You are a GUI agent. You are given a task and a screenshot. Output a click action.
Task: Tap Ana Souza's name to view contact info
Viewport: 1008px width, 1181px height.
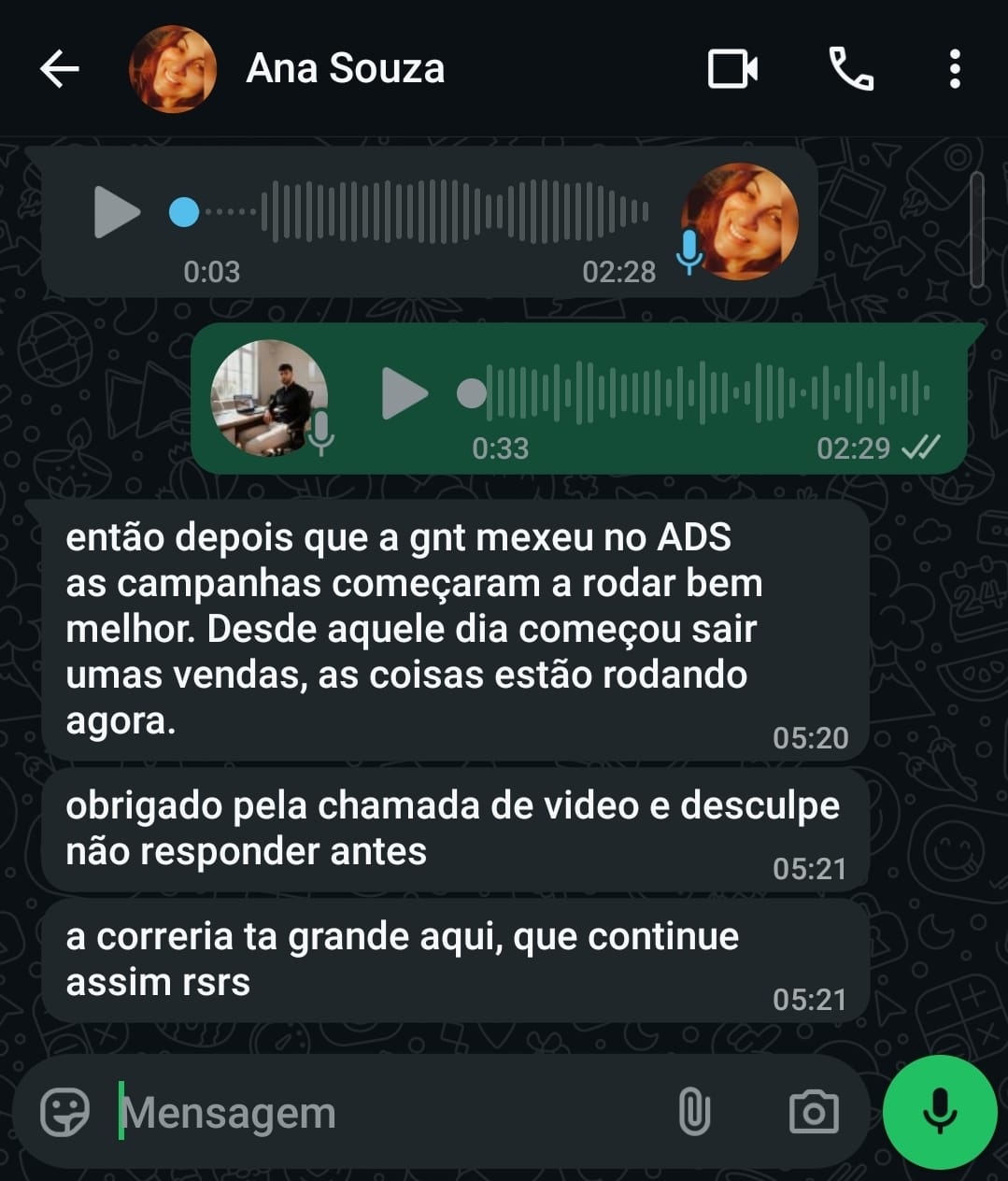click(345, 68)
